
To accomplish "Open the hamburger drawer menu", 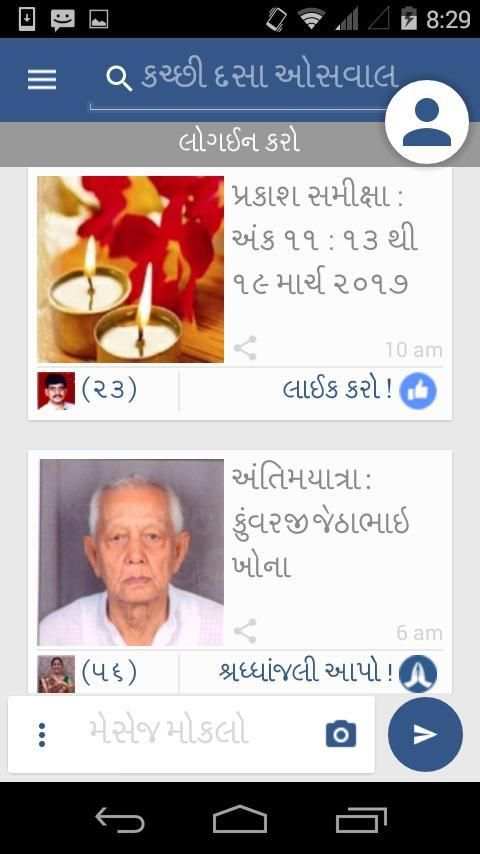I will tap(42, 80).
